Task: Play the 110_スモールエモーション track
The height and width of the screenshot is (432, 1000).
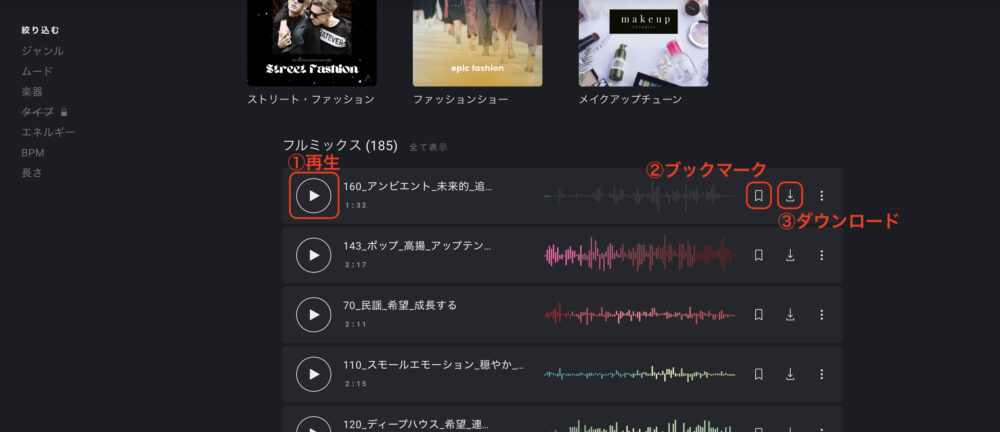Action: (314, 374)
